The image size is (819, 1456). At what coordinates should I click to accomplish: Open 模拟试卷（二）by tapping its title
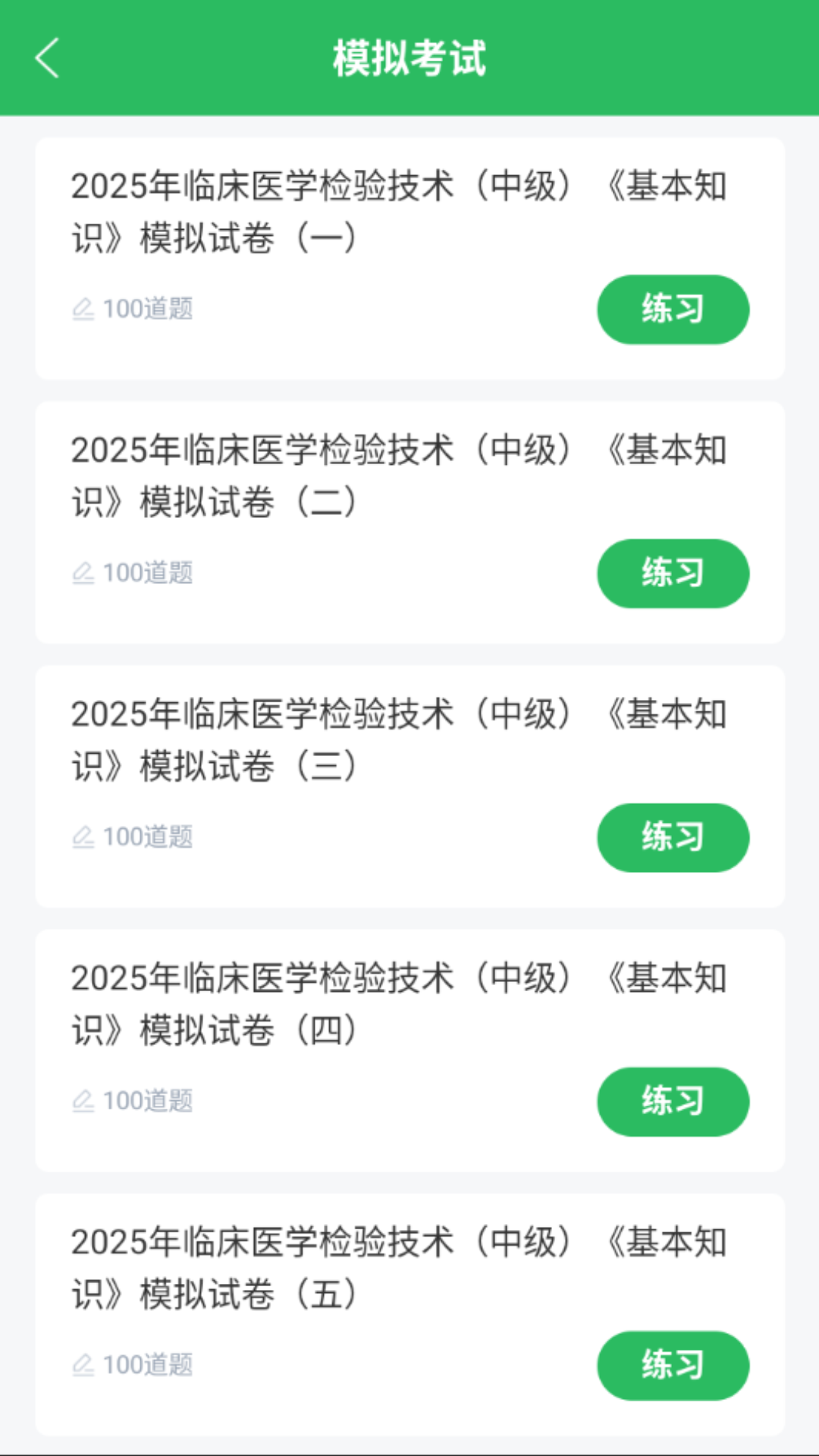tap(400, 474)
